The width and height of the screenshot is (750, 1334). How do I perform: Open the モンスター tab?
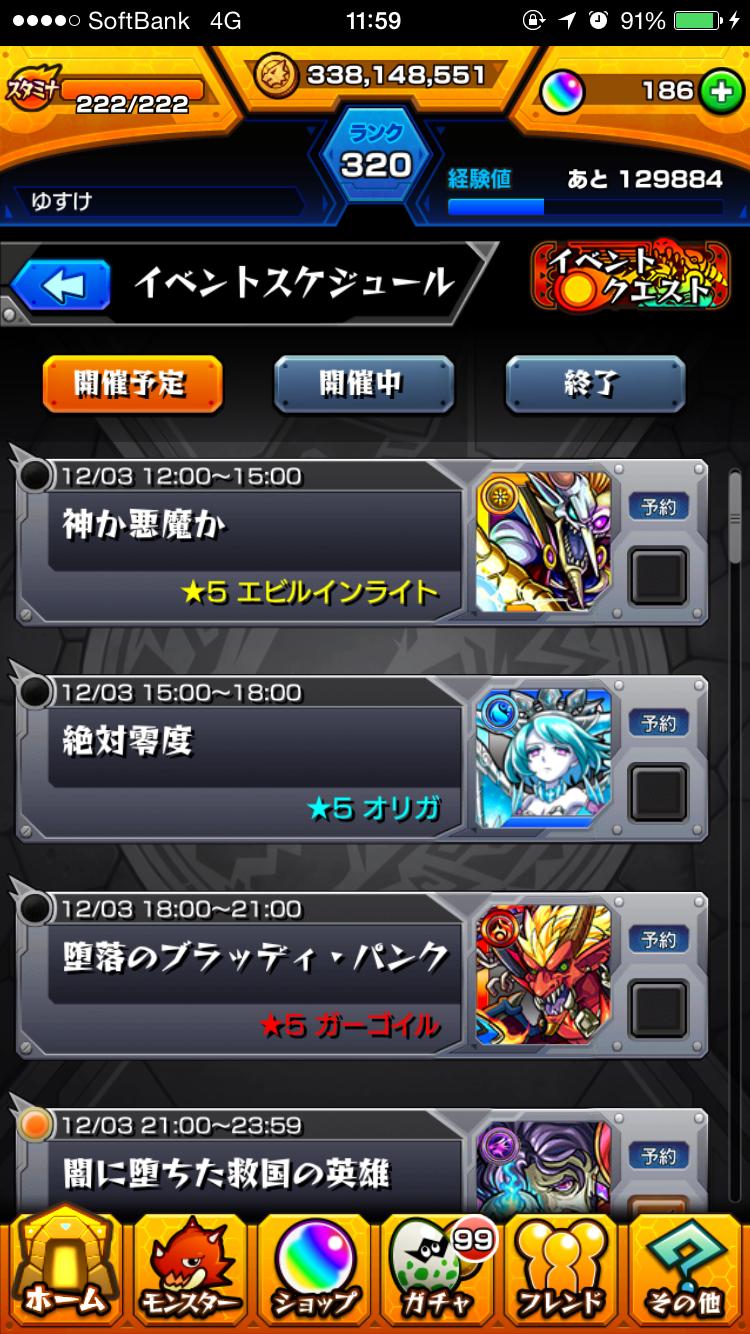(190, 1270)
